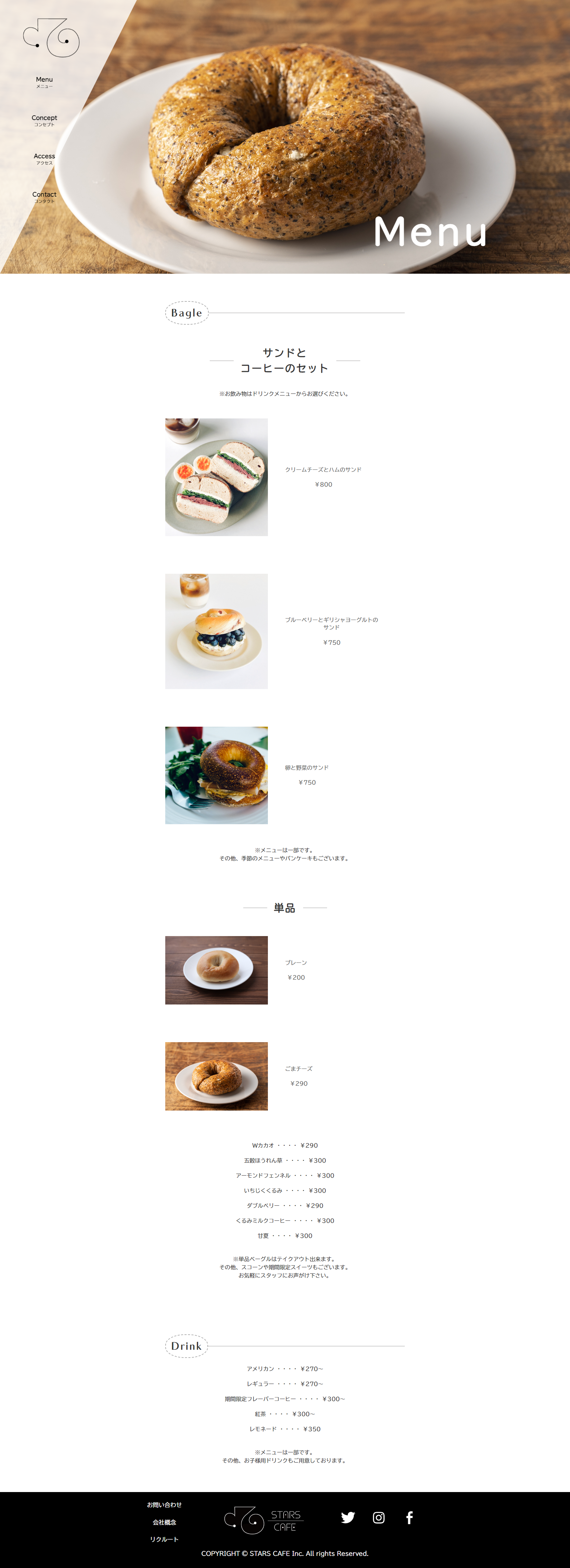Open the 会社概念 footer link

[164, 1522]
